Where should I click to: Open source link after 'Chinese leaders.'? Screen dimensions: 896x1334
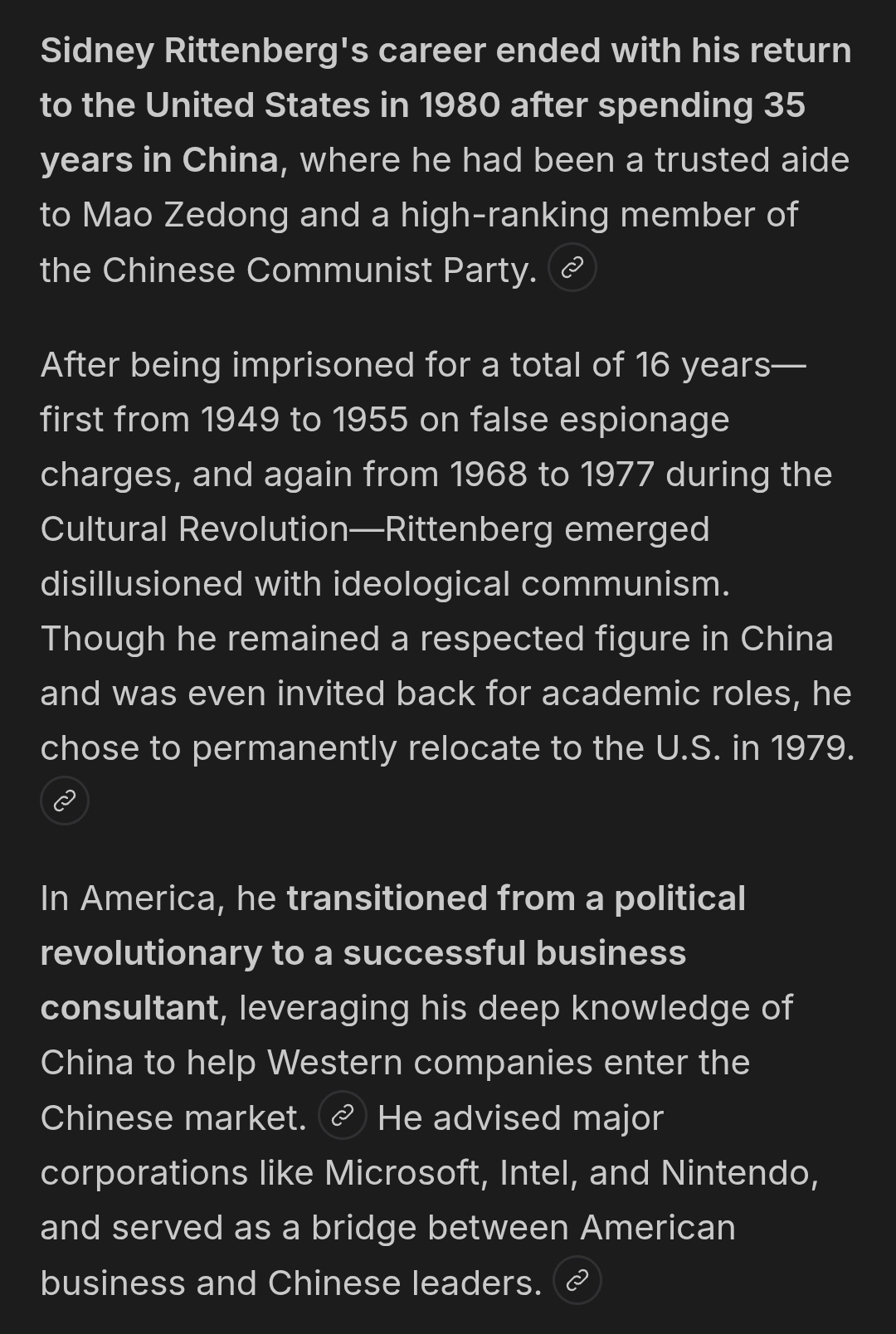click(577, 1280)
